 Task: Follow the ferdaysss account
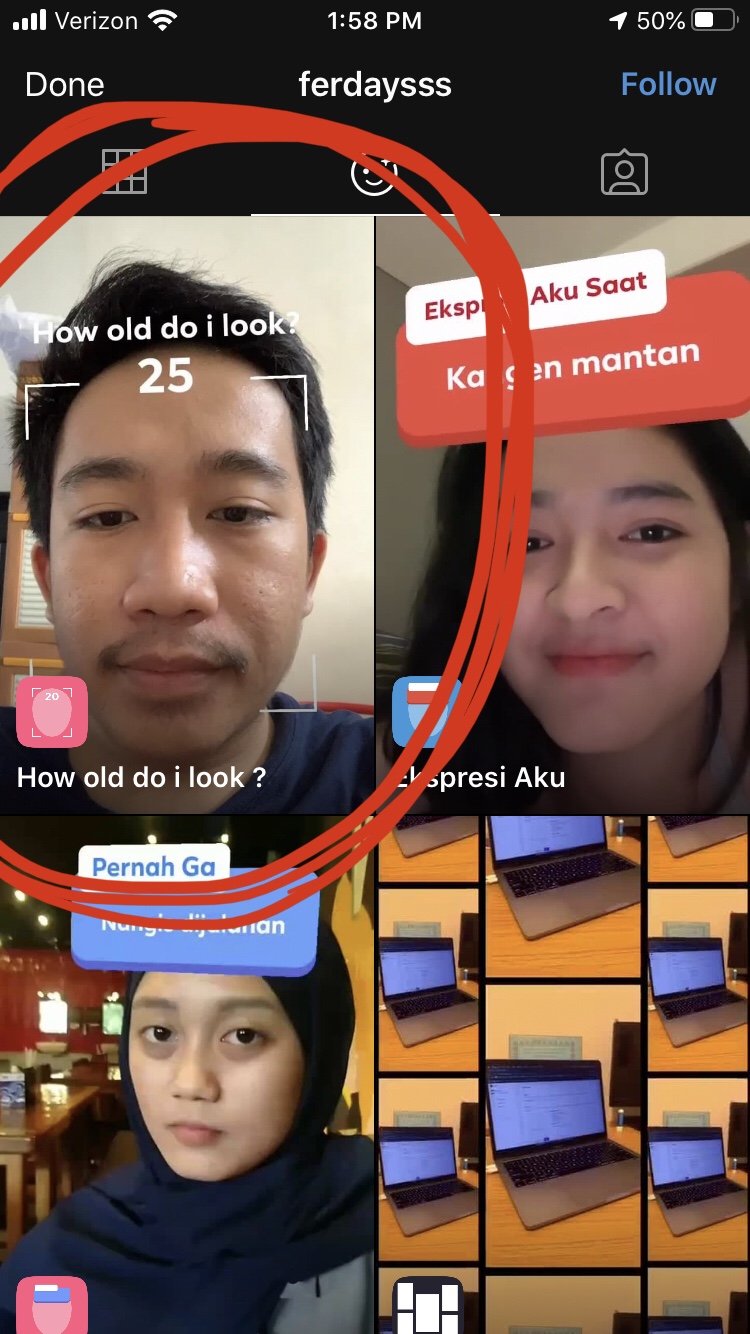(x=668, y=84)
